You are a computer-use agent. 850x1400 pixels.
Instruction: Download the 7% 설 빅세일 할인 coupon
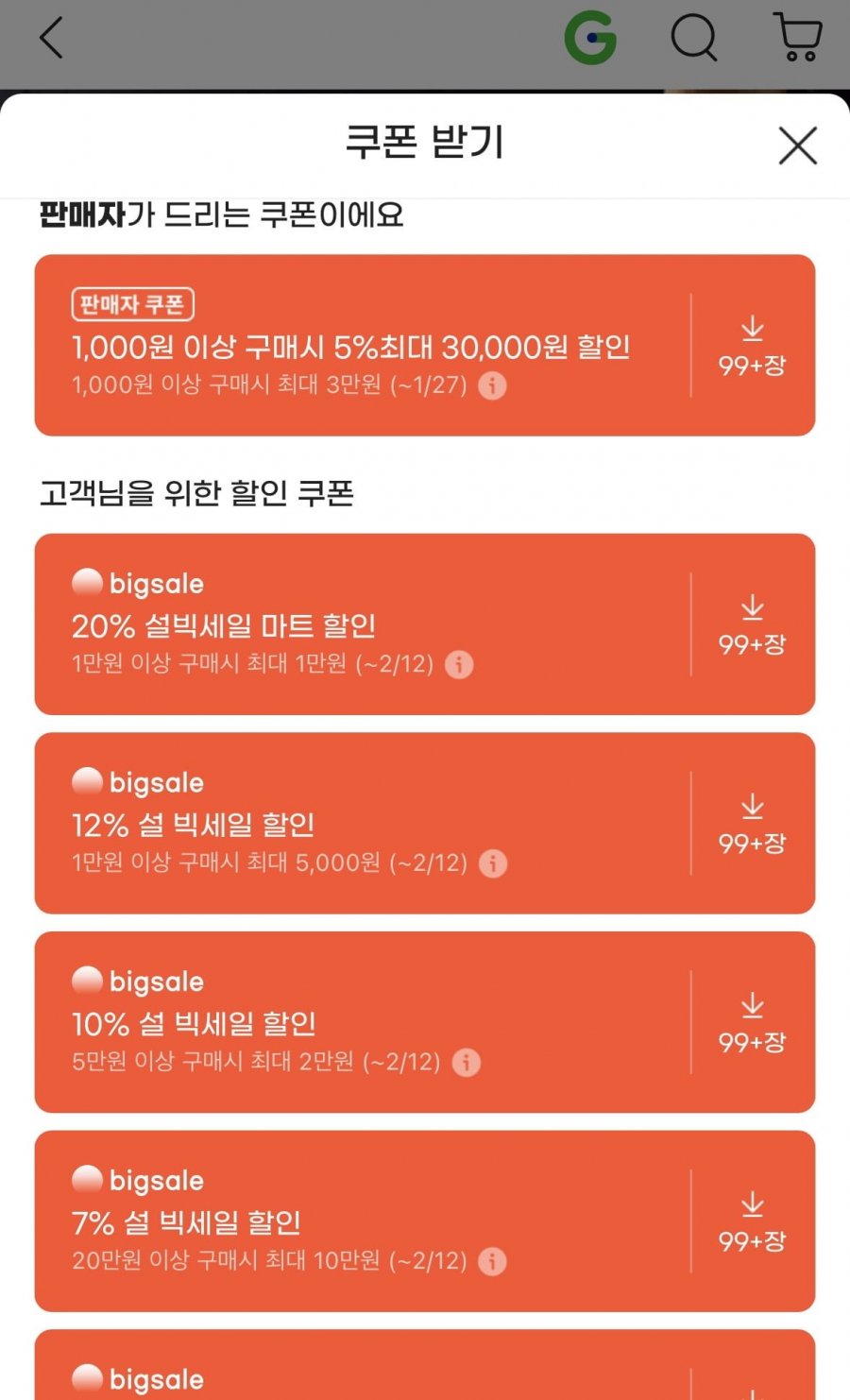coord(752,1221)
